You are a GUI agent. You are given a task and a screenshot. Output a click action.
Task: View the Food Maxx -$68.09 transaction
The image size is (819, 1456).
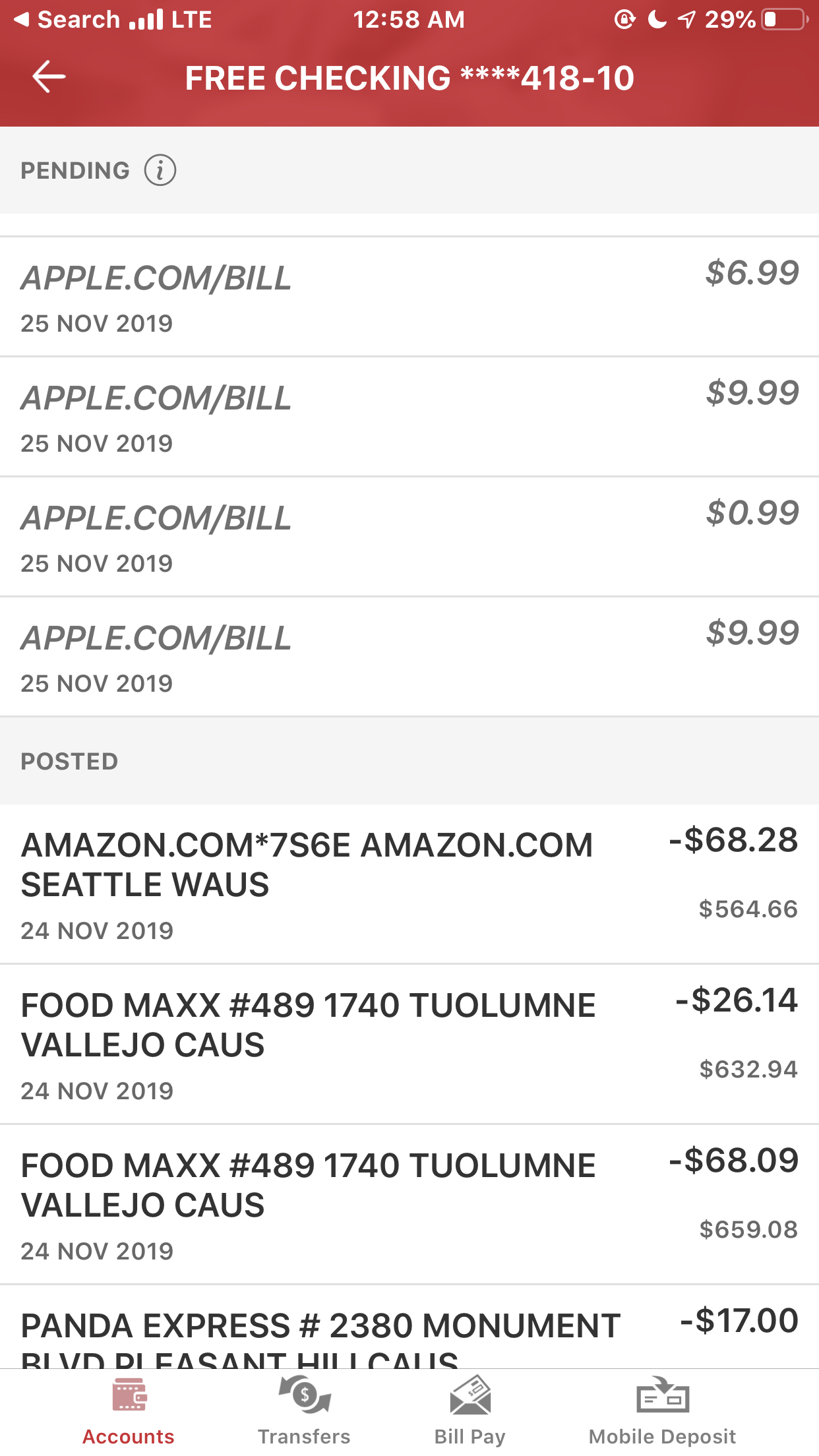point(409,1205)
